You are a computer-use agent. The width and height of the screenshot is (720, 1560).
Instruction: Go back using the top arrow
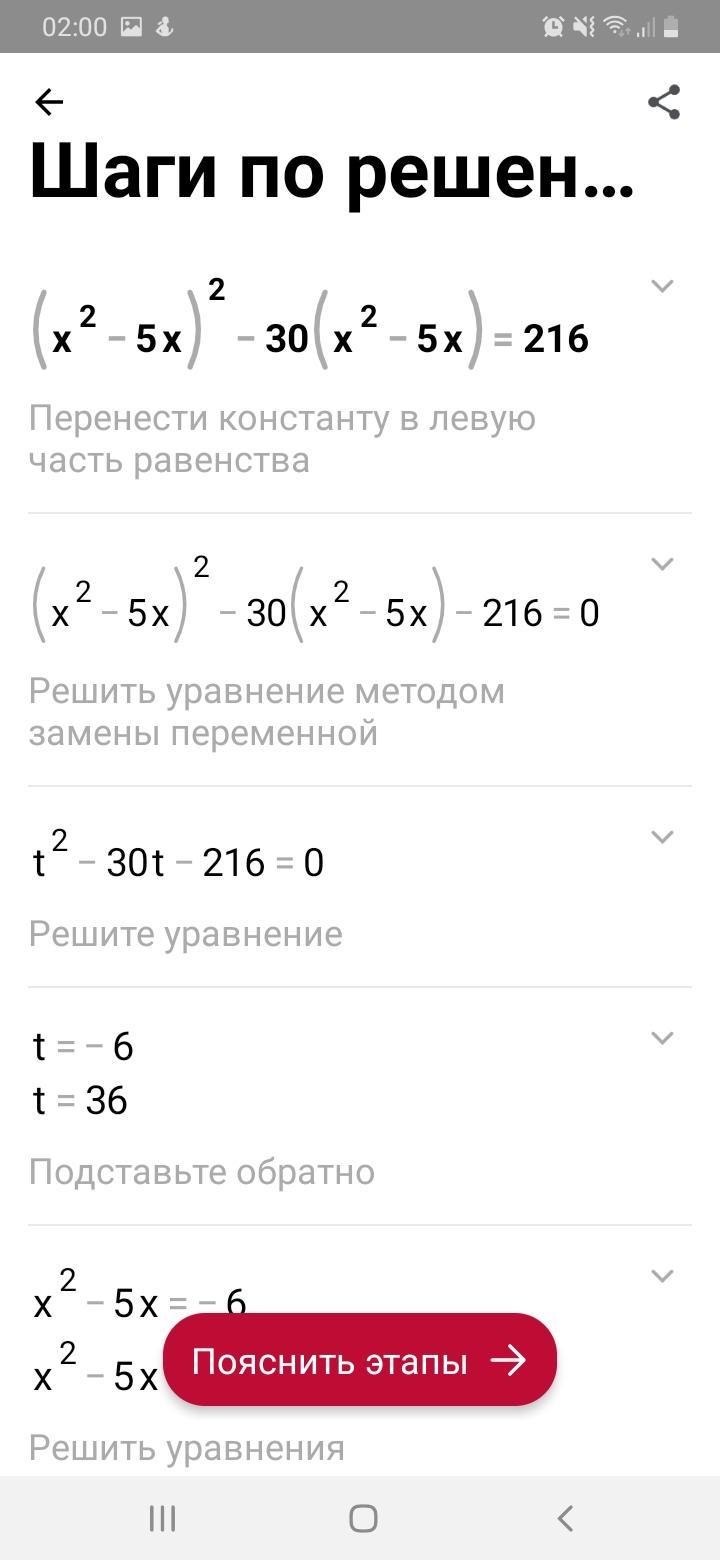pyautogui.click(x=49, y=102)
